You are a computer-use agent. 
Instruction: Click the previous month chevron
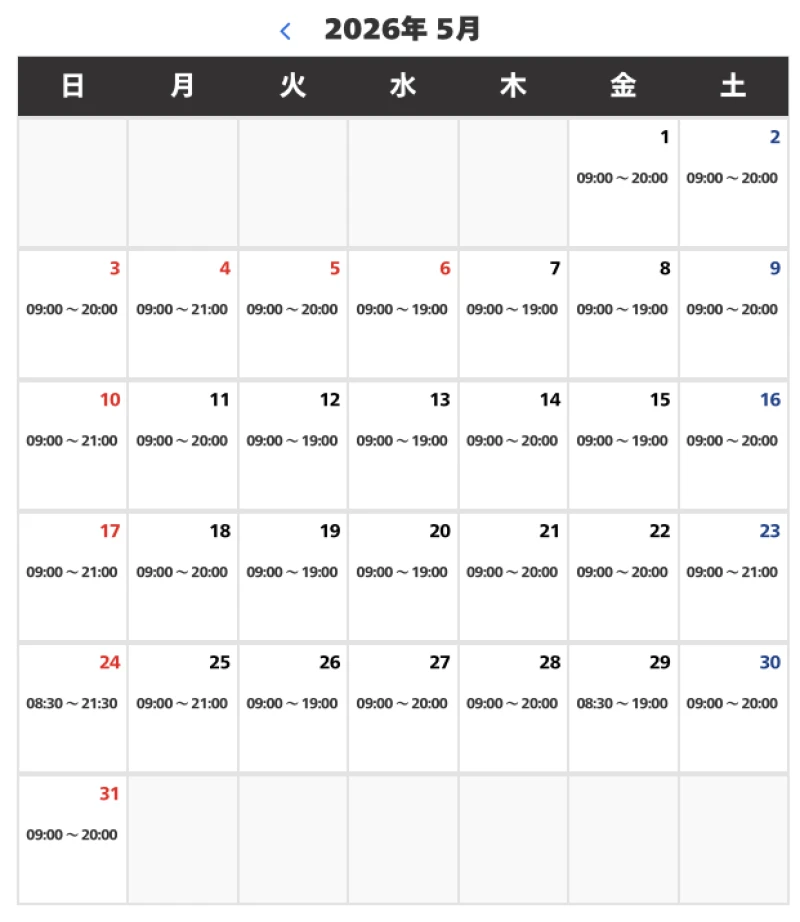pos(285,31)
